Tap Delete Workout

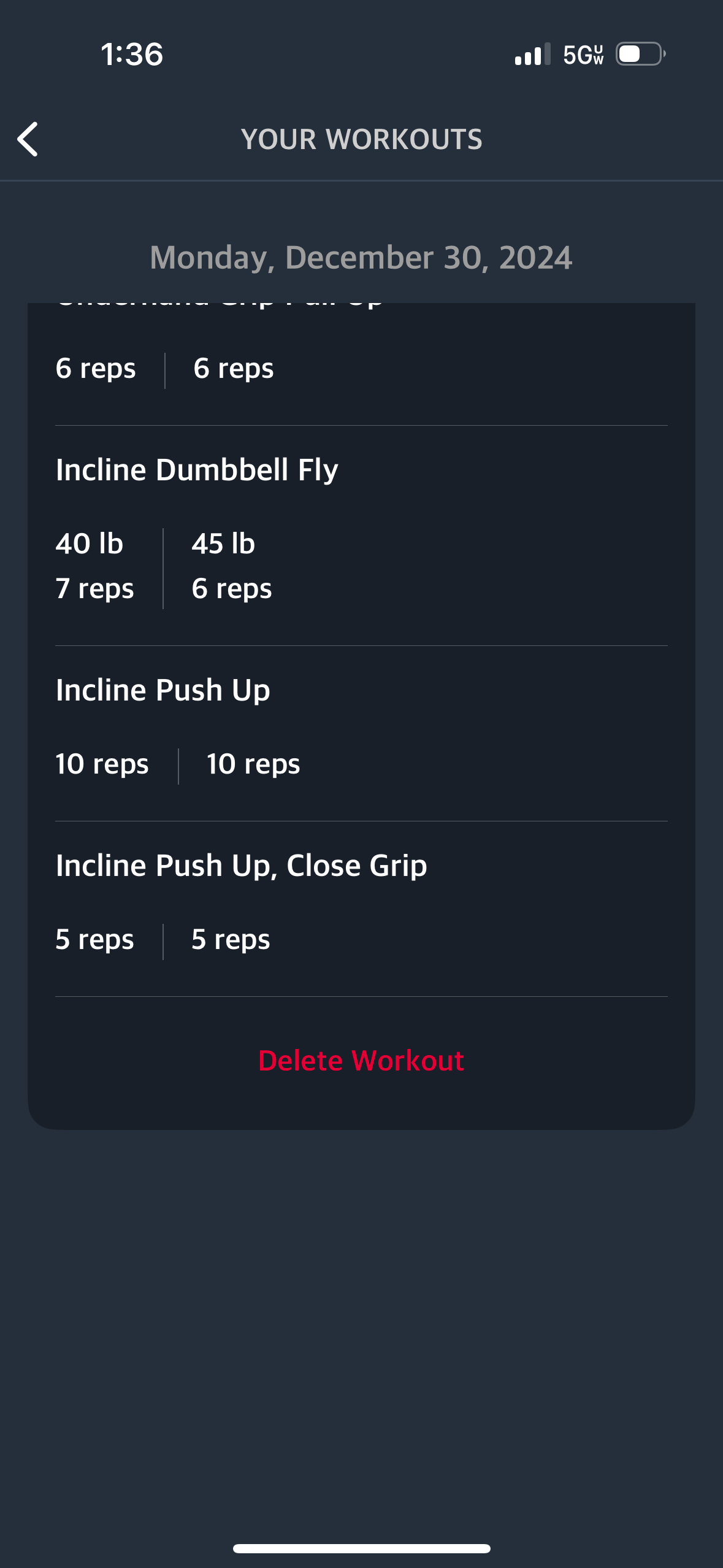coord(361,1061)
